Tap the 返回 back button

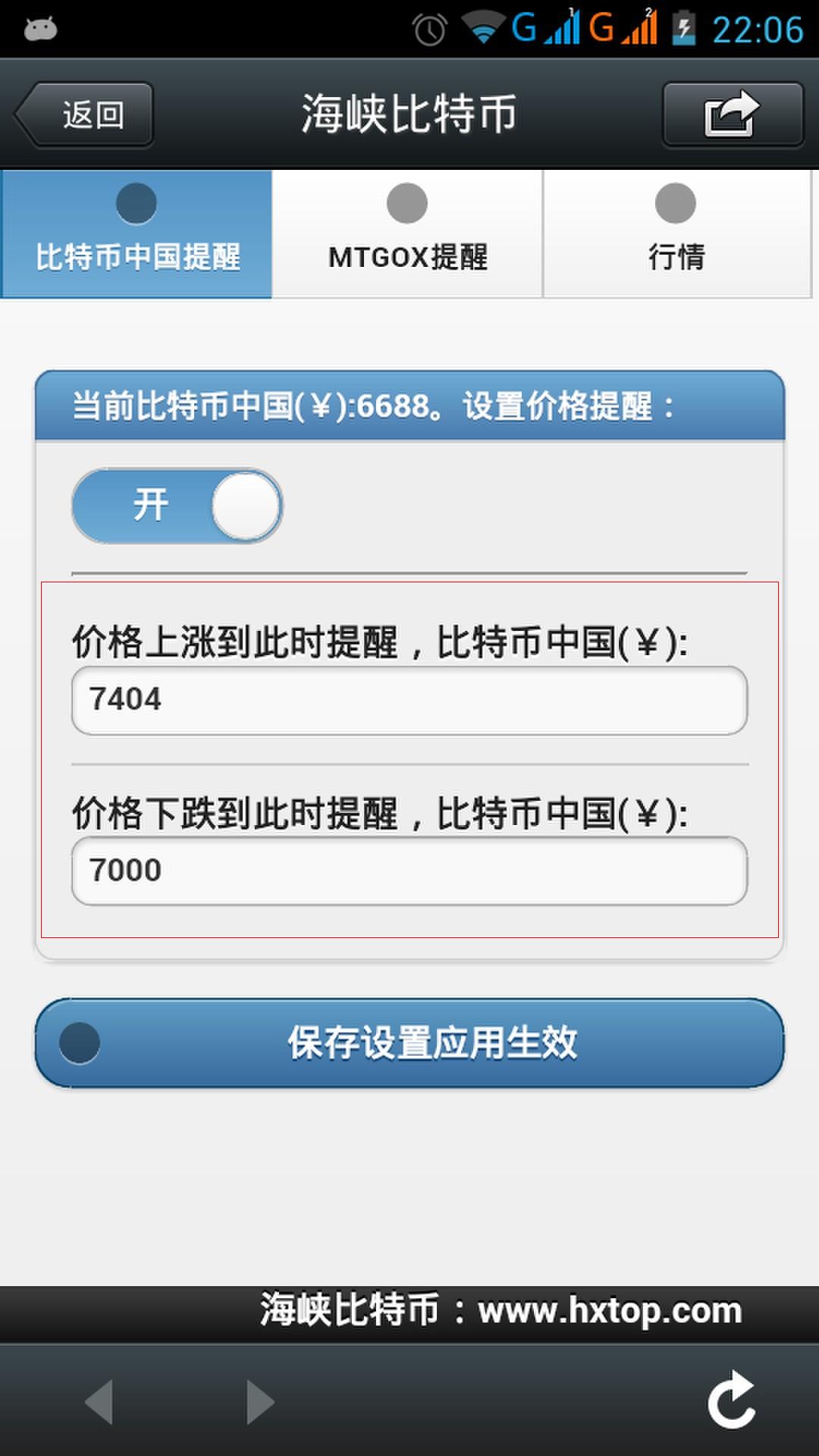pos(85,115)
